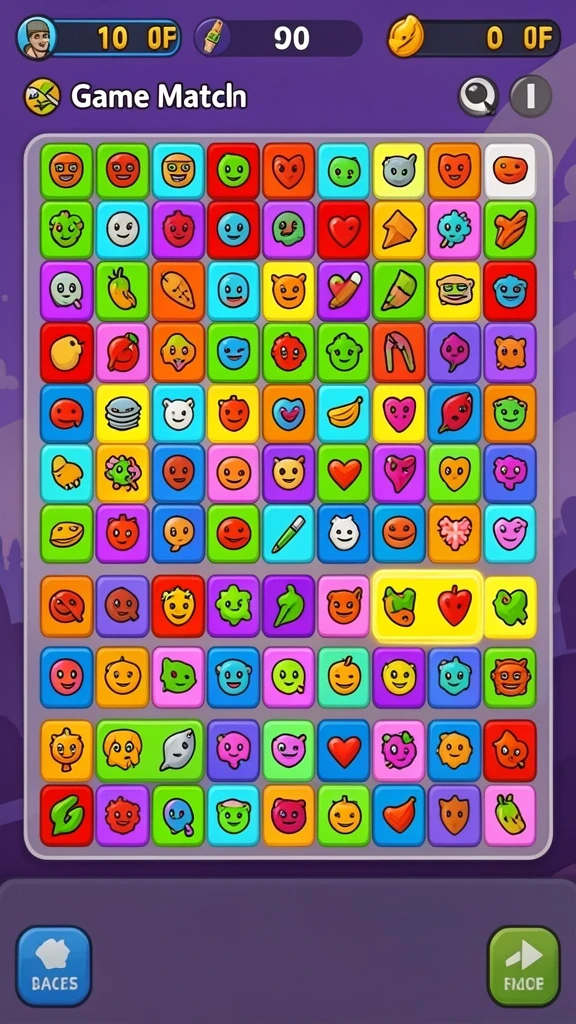This screenshot has width=576, height=1024.
Task: Tap the white ghost face on blue tile
Action: [344, 534]
